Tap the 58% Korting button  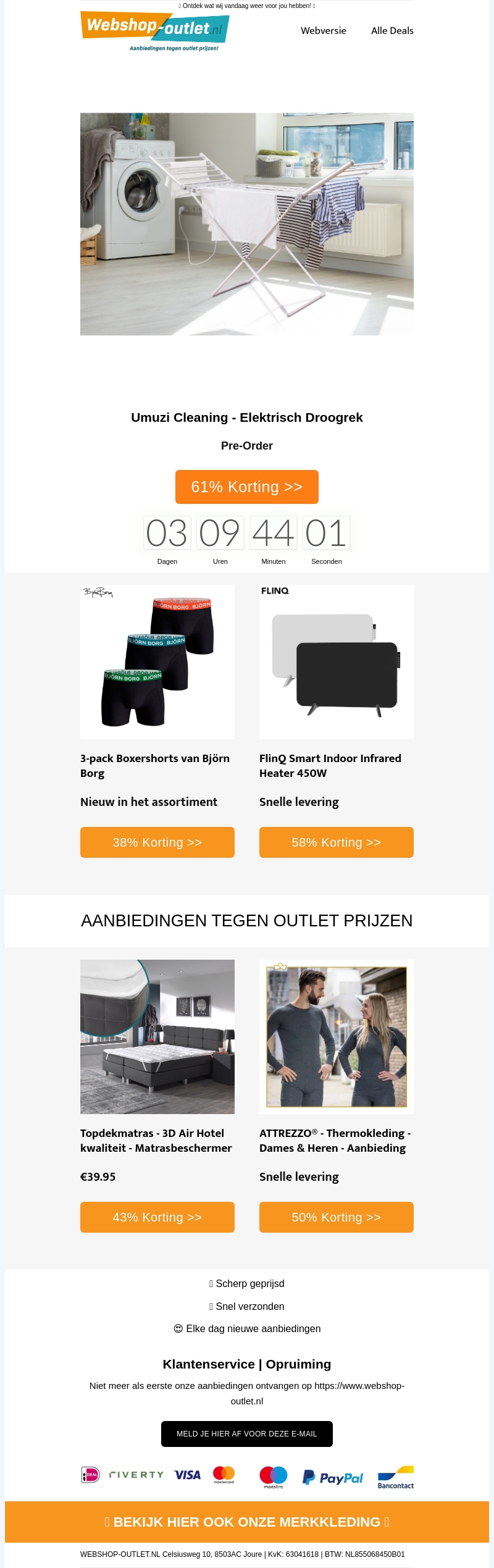coord(337,842)
